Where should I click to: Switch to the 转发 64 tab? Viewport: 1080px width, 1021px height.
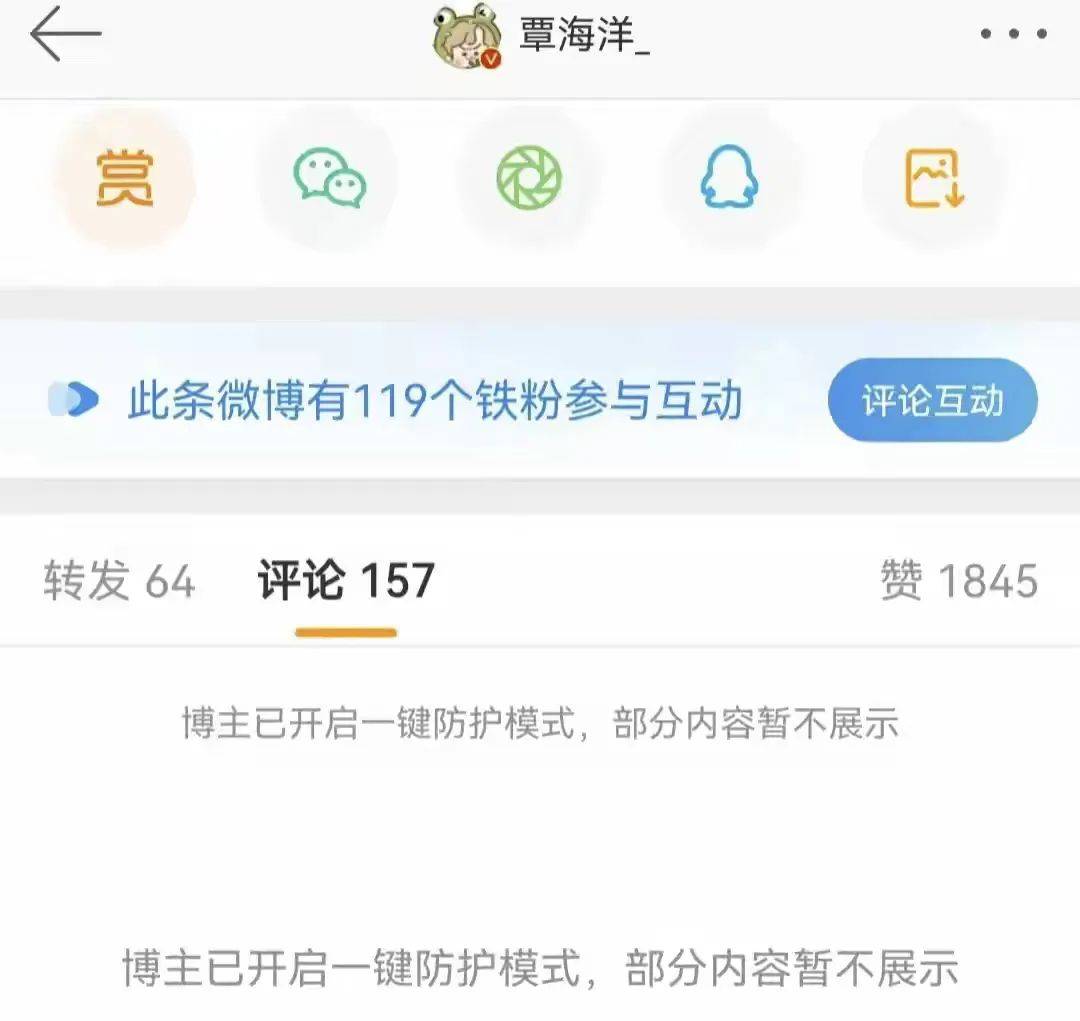click(x=119, y=581)
